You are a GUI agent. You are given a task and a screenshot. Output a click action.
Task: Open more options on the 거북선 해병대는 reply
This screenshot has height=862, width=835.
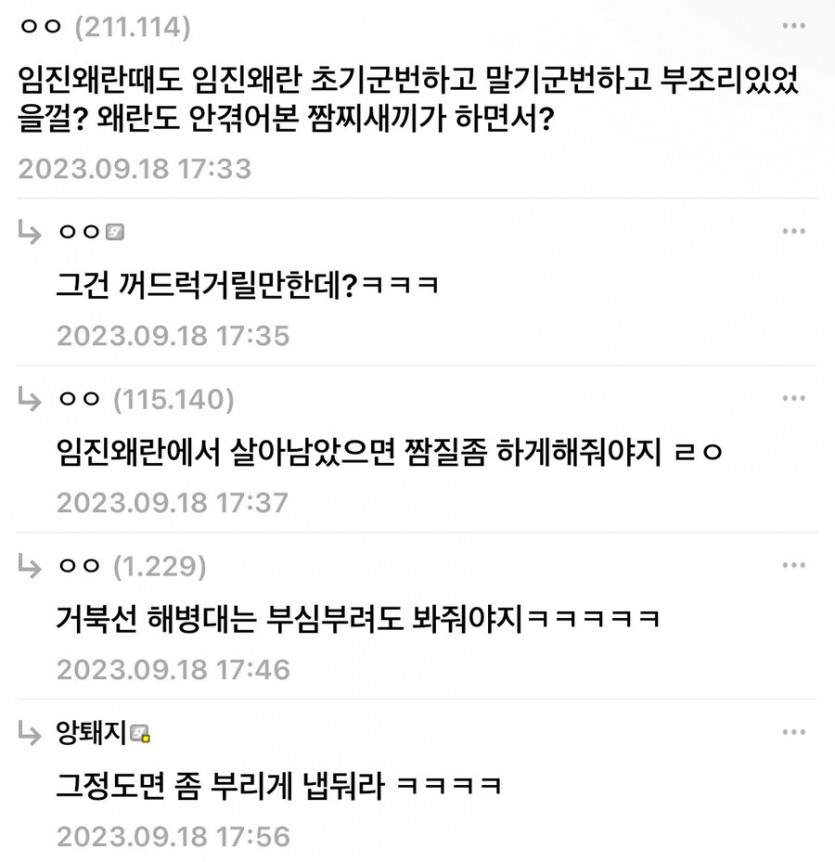793,566
